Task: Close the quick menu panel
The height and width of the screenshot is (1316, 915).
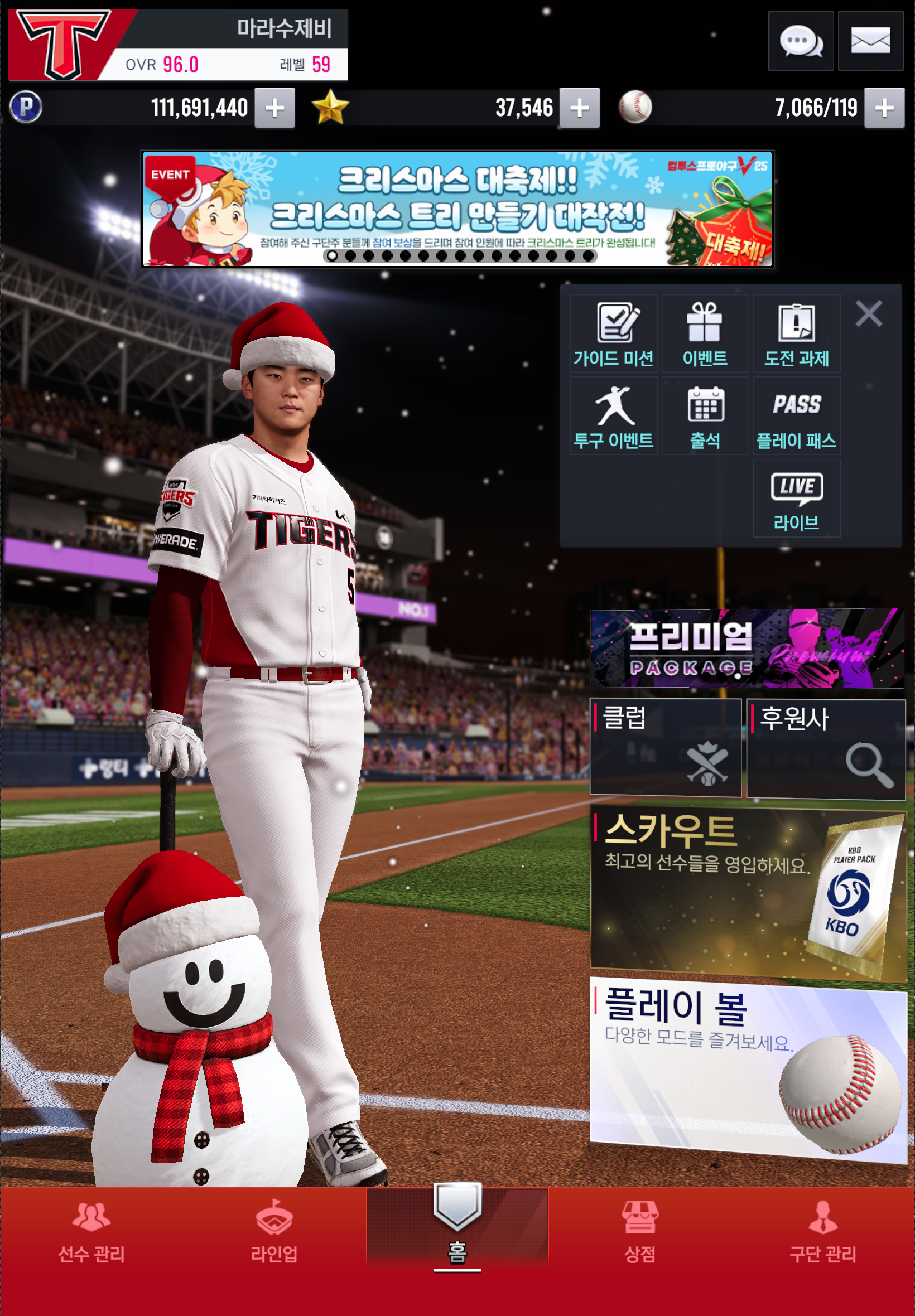Action: pos(868,314)
